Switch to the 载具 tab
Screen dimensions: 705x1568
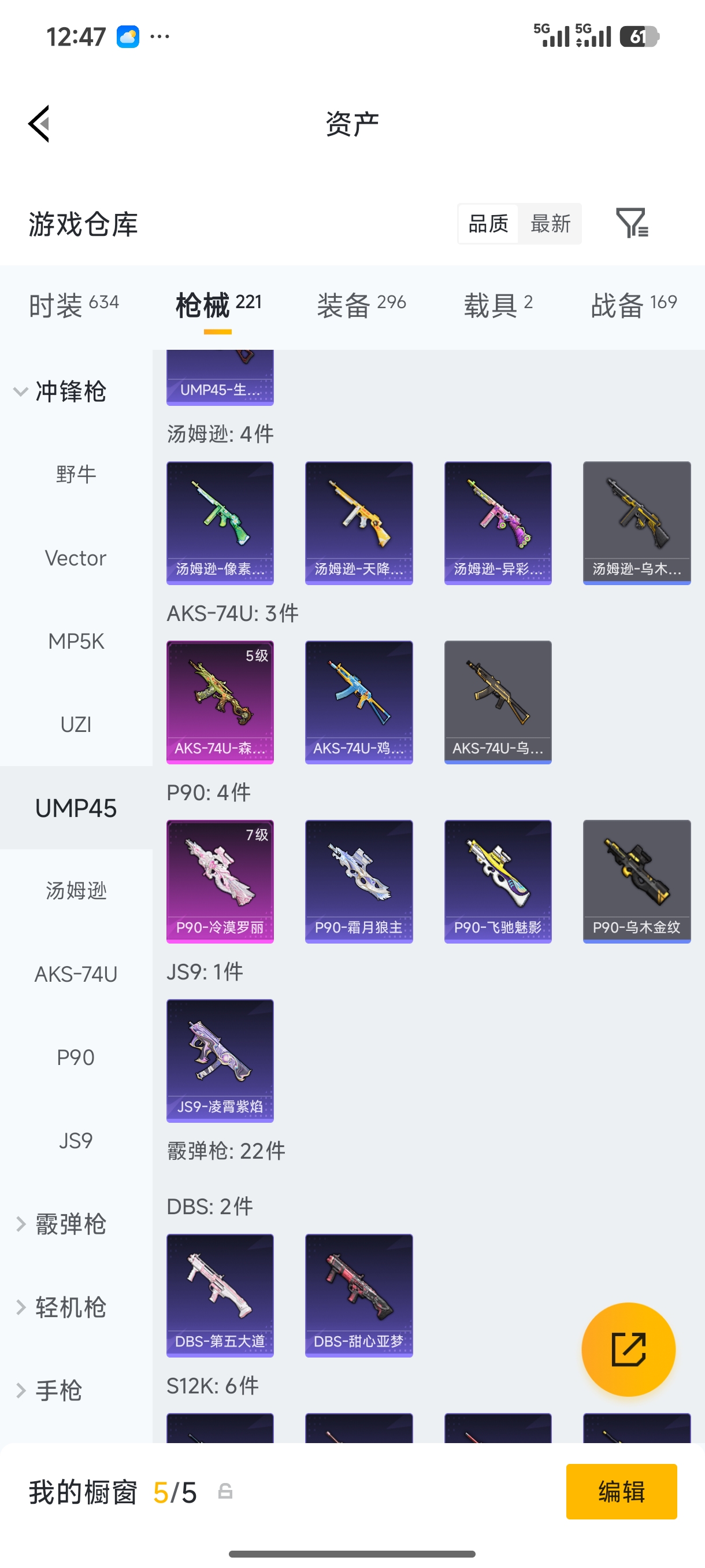498,305
